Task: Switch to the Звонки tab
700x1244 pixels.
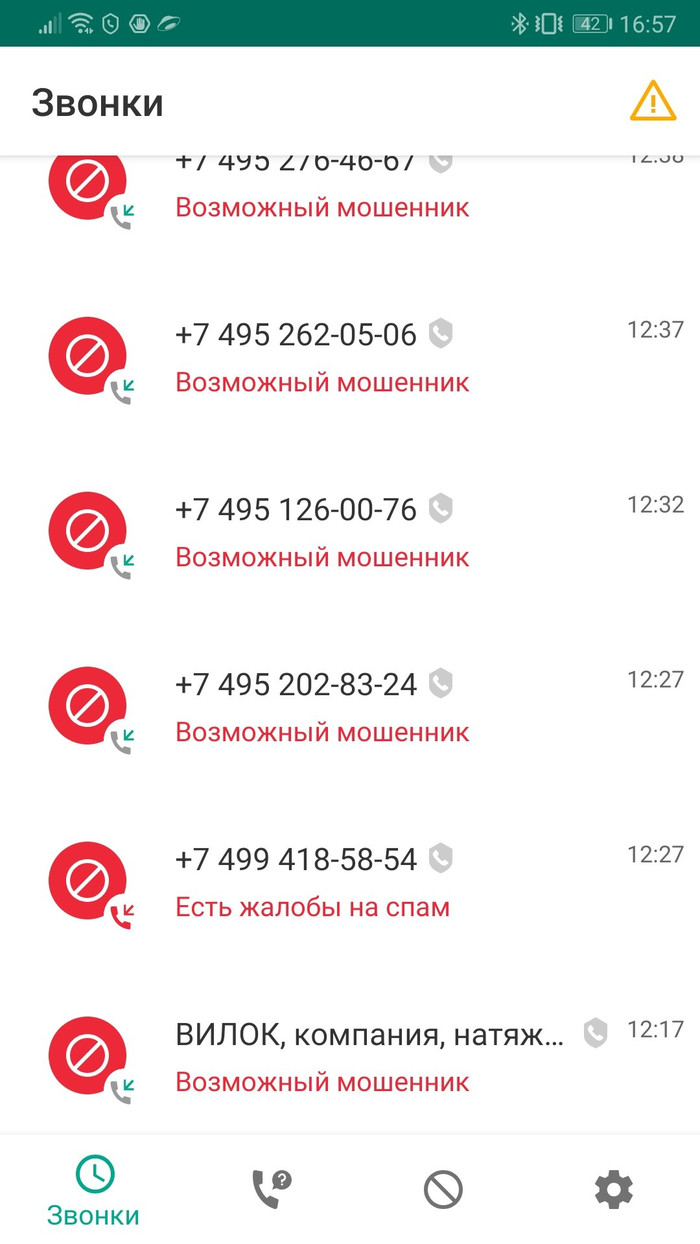Action: coord(94,1190)
